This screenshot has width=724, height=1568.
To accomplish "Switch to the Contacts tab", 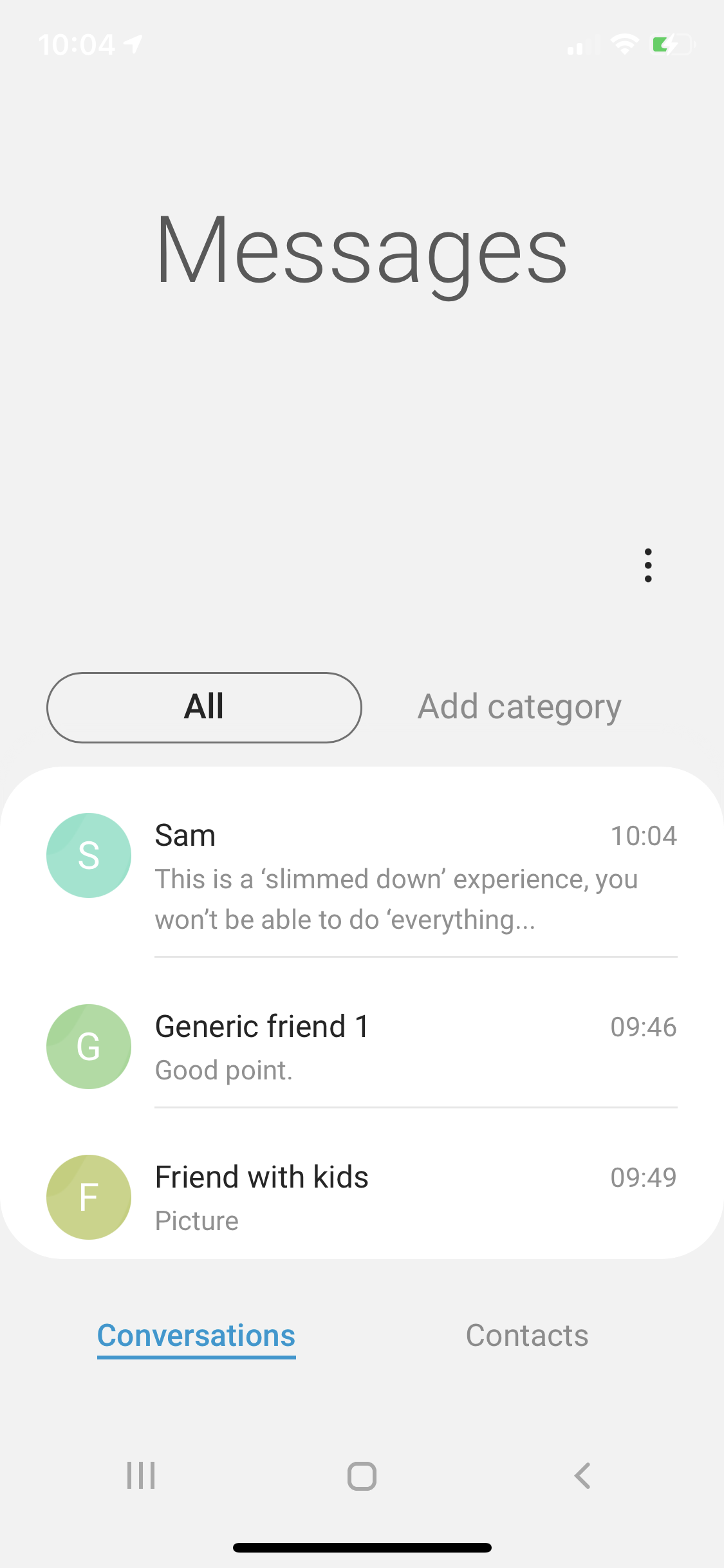I will (x=526, y=1336).
